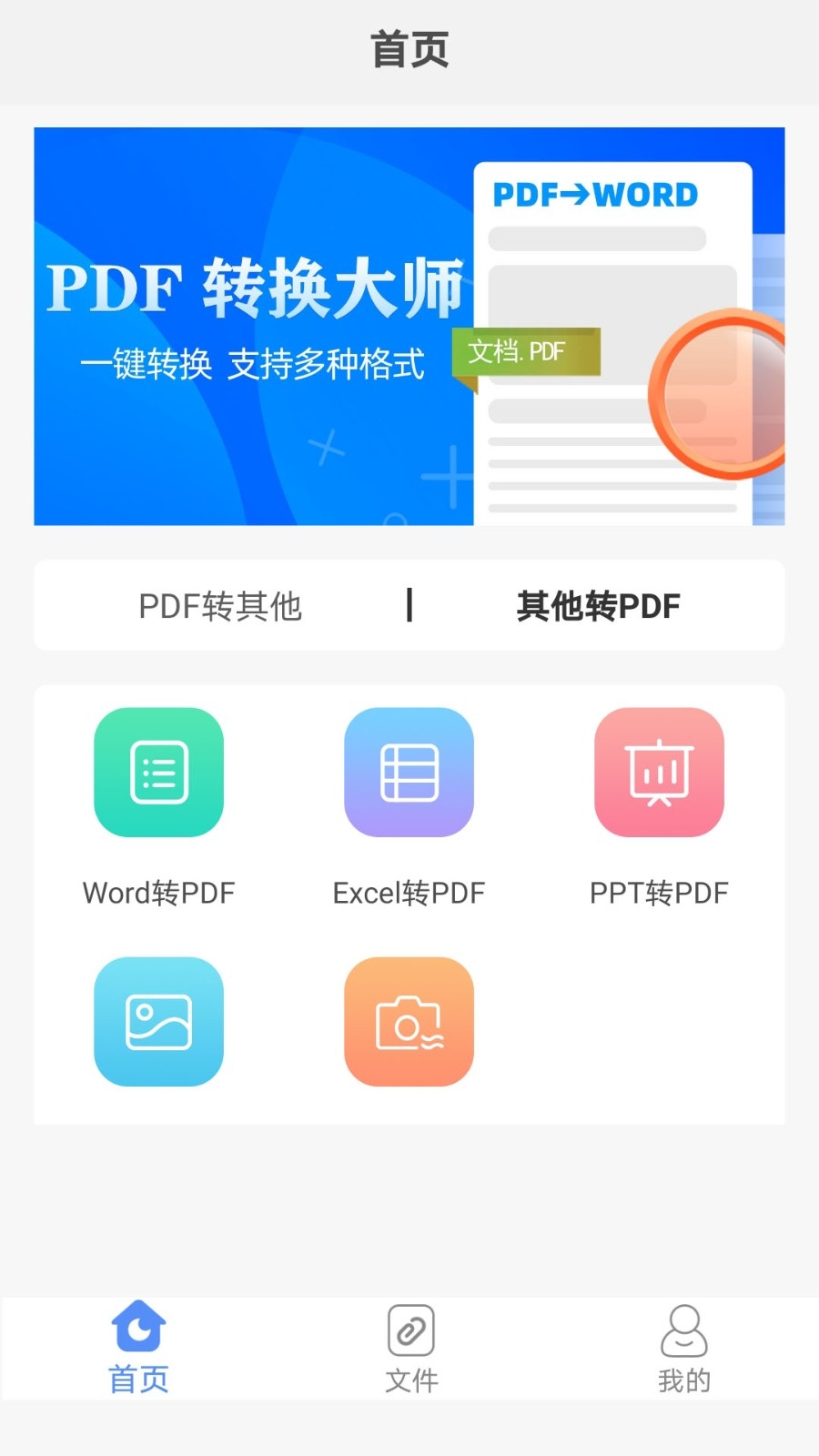This screenshot has height=1456, width=819.
Task: Go to the 首页 bottom tab
Action: [x=138, y=1348]
